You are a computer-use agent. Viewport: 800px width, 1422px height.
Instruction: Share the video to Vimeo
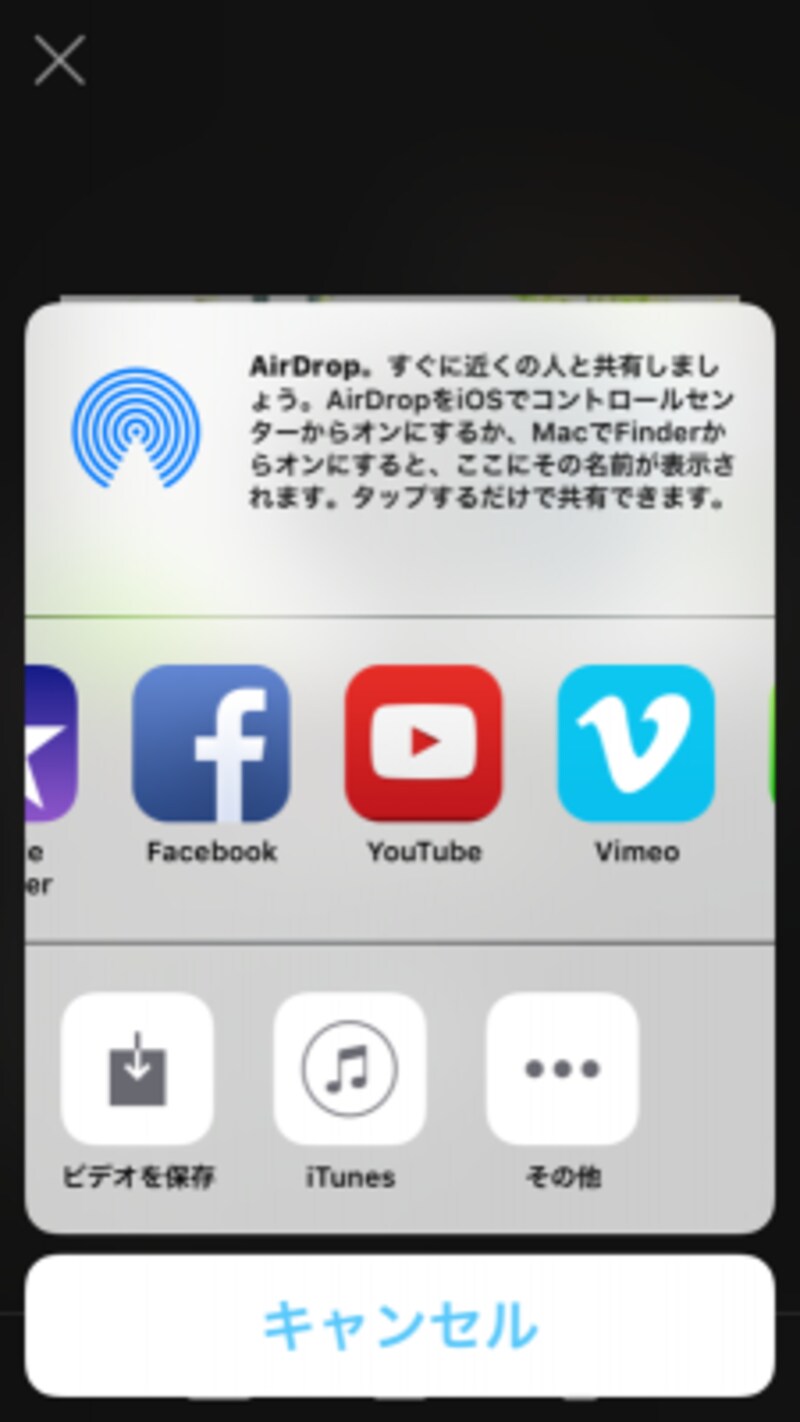637,742
